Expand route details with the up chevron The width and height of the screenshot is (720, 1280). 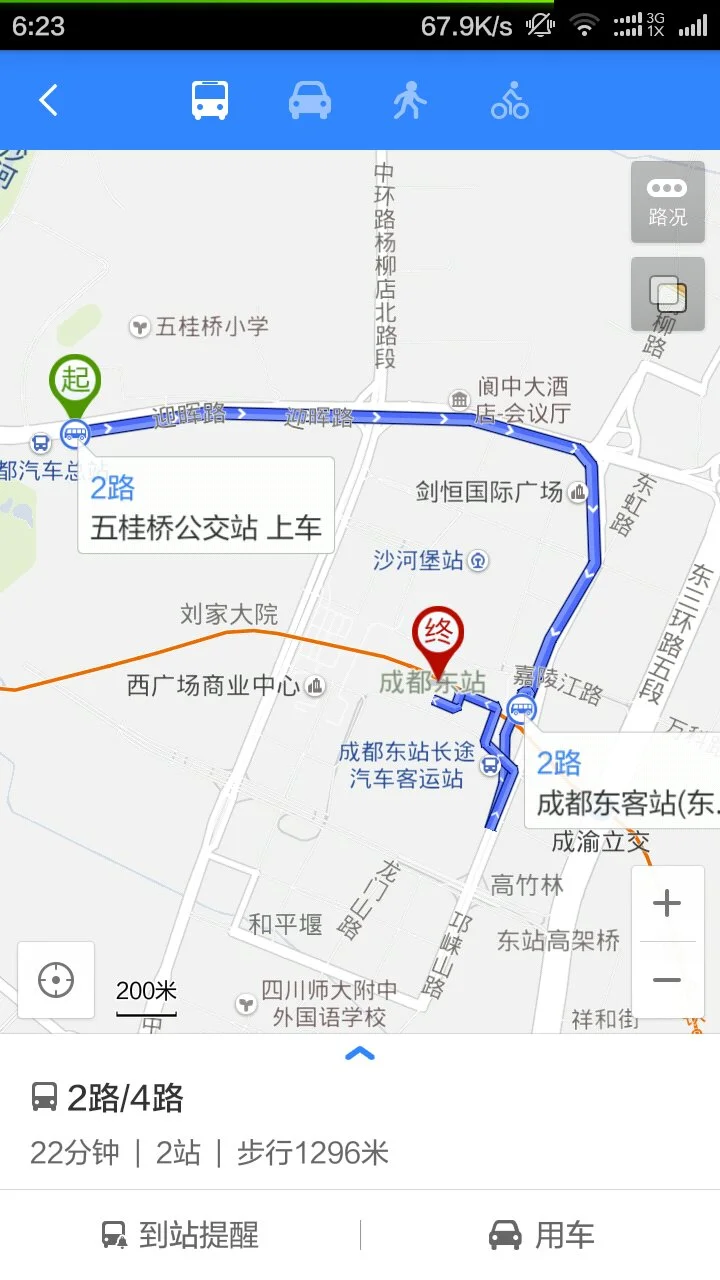(x=360, y=1053)
